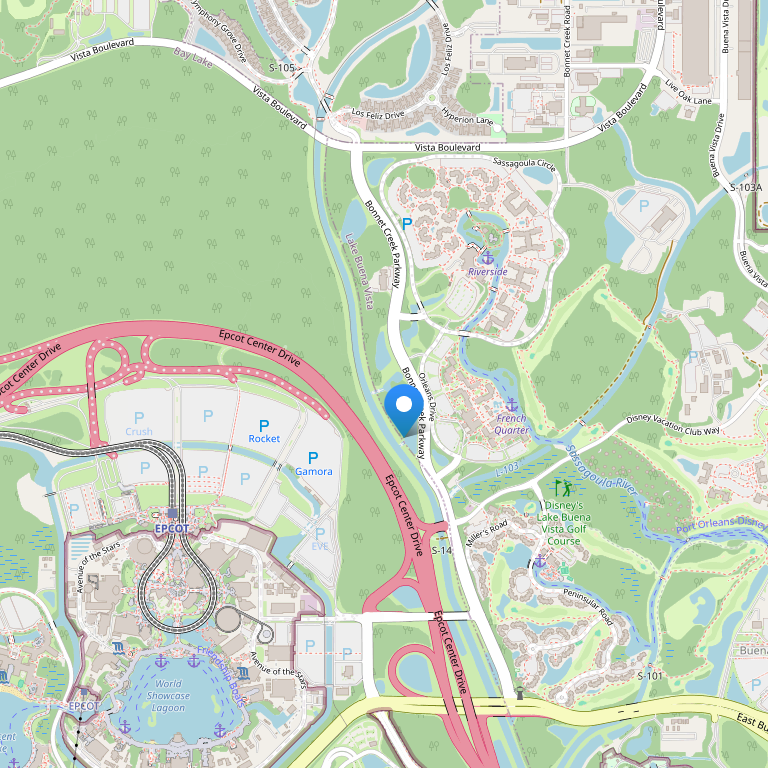Tap the blue location marker pin
The height and width of the screenshot is (768, 768).
[x=404, y=408]
